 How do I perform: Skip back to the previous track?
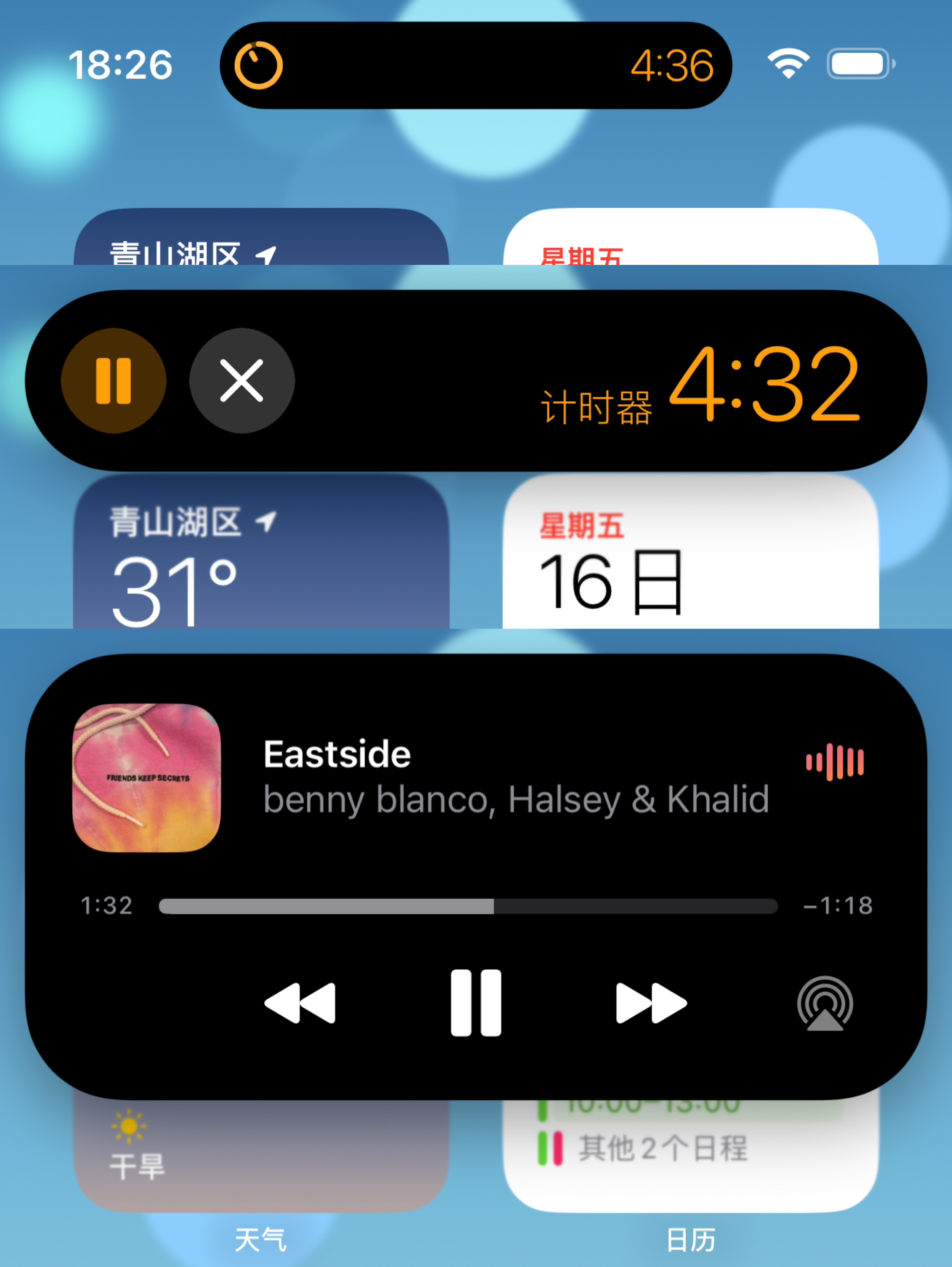pos(300,1003)
